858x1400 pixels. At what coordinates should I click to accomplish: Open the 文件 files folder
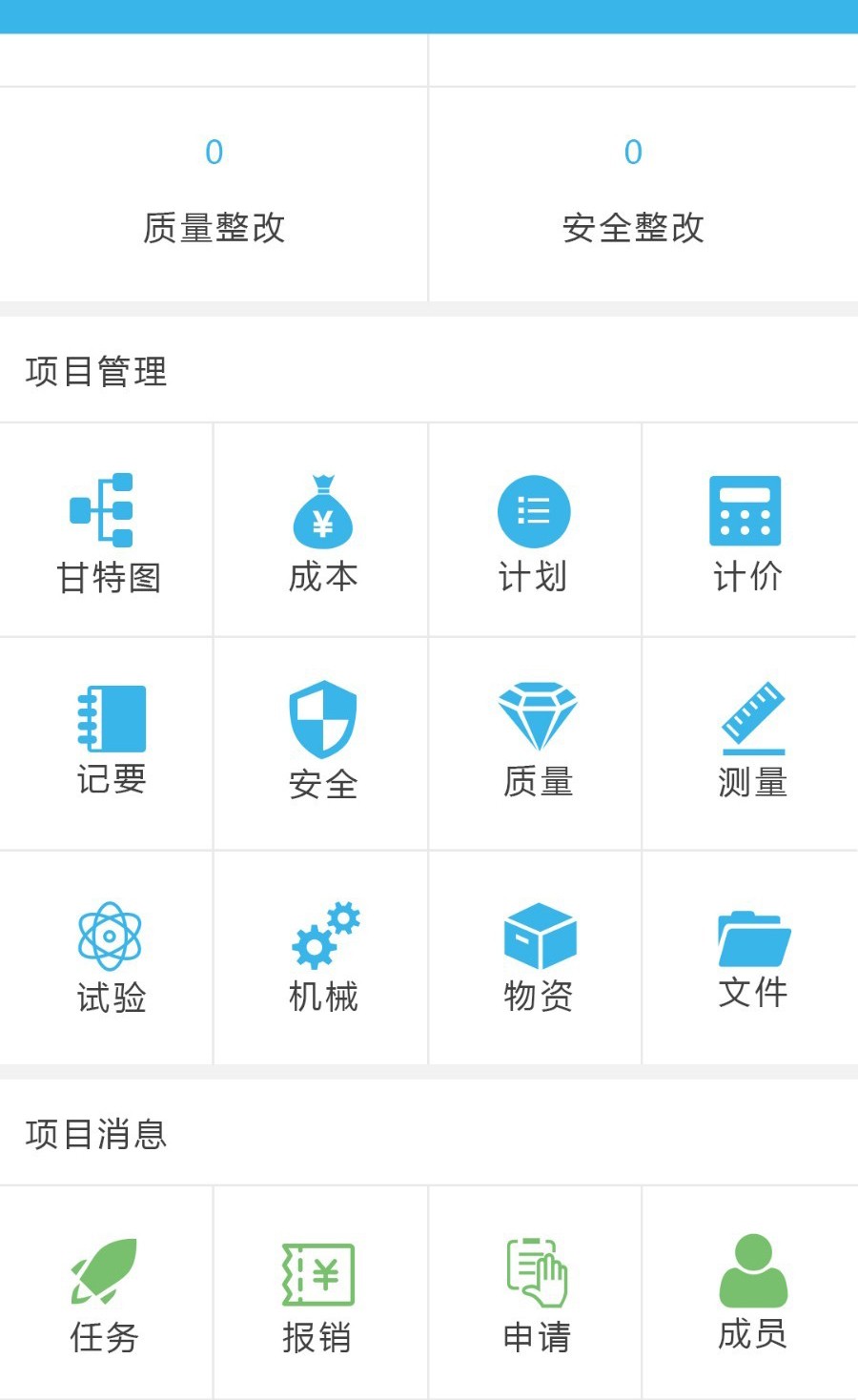tap(752, 957)
